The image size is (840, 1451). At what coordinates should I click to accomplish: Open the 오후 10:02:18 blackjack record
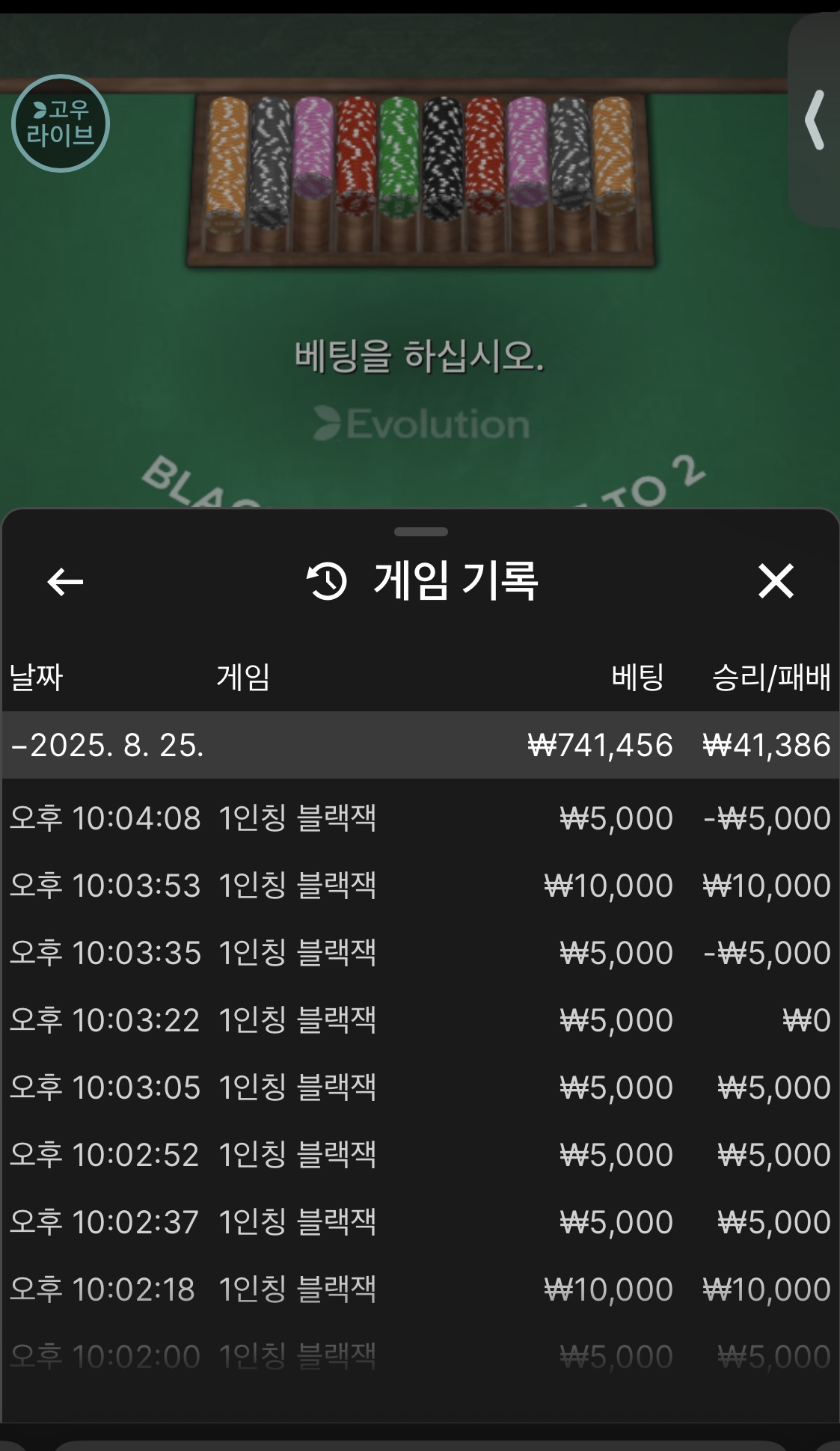coord(420,1289)
